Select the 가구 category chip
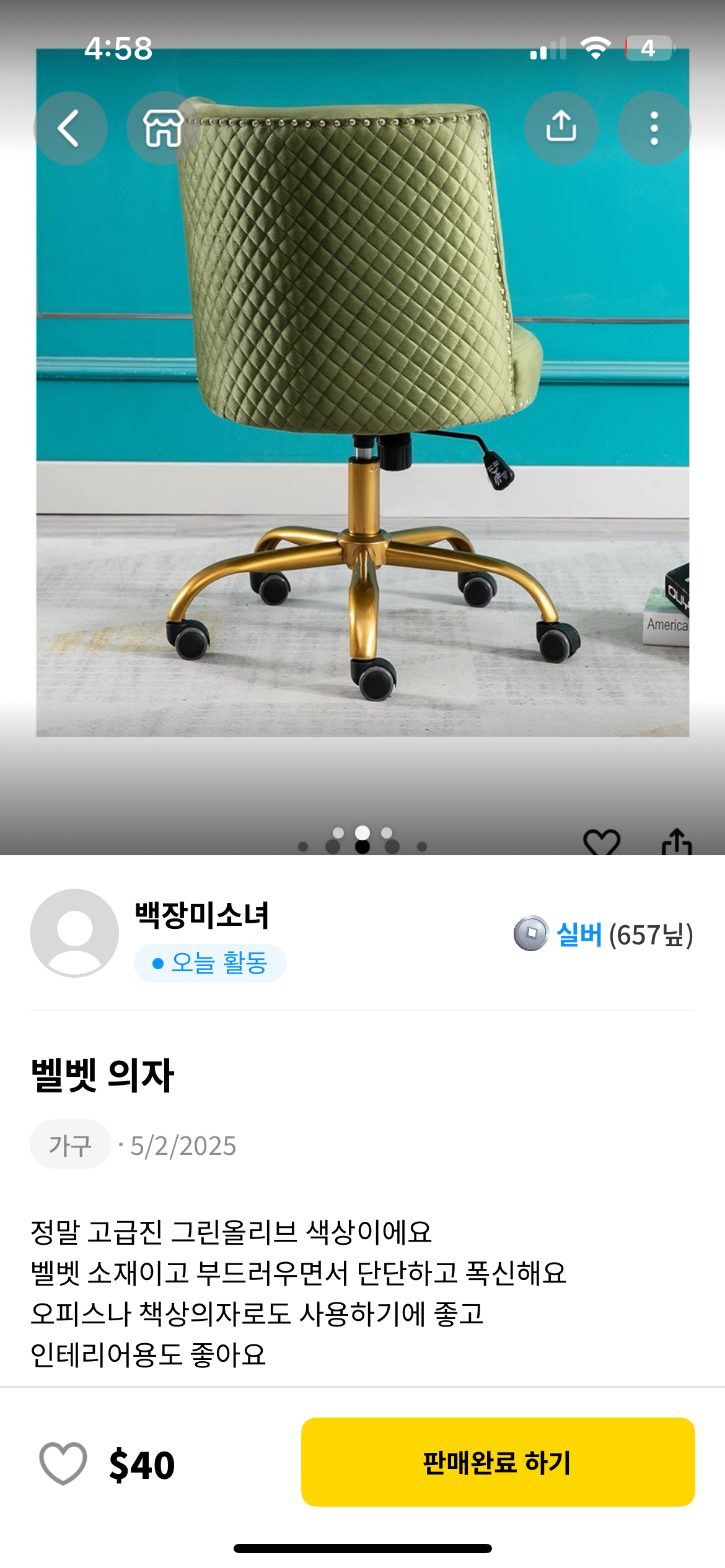This screenshot has width=725, height=1568. 71,1145
